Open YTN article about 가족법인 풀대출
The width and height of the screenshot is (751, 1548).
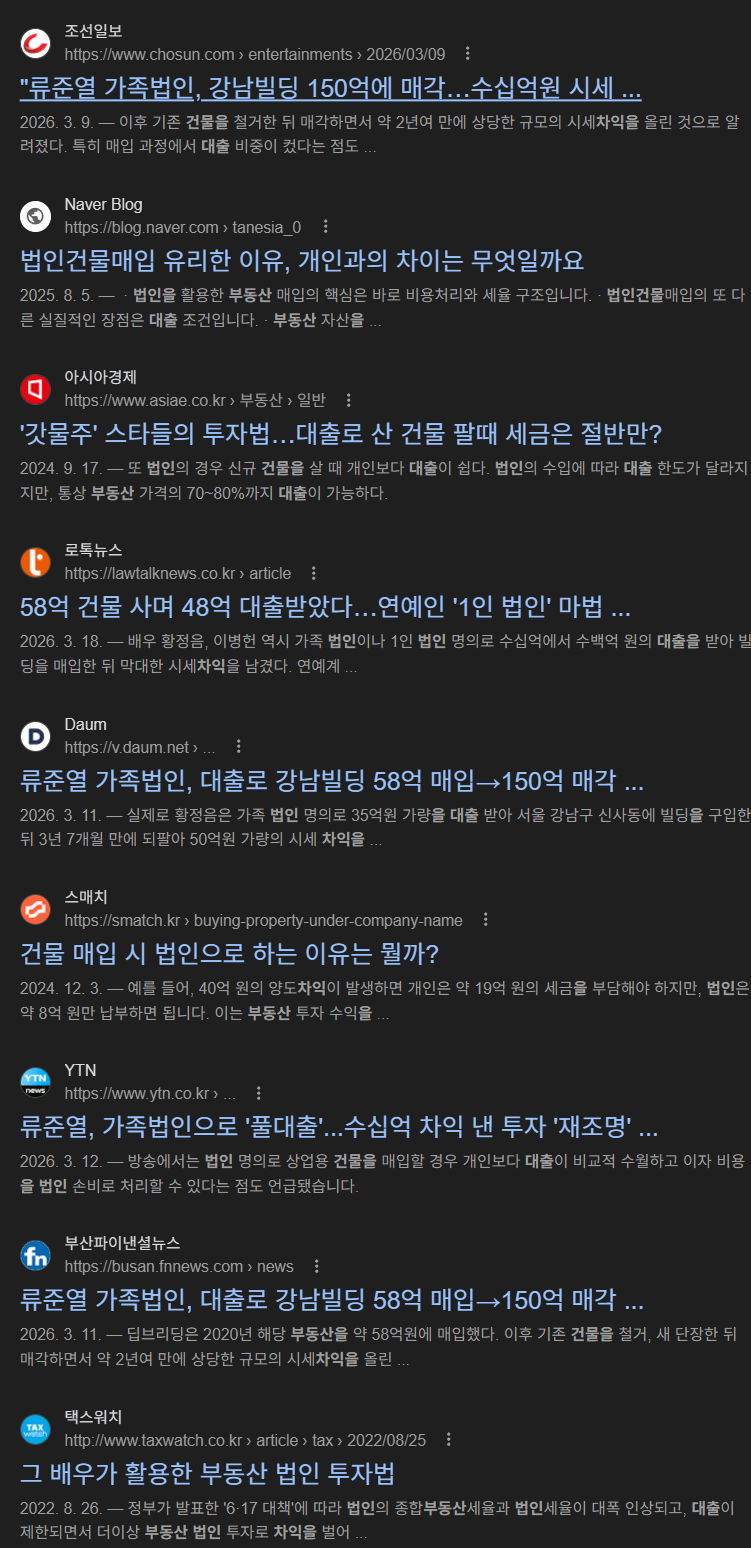339,1127
